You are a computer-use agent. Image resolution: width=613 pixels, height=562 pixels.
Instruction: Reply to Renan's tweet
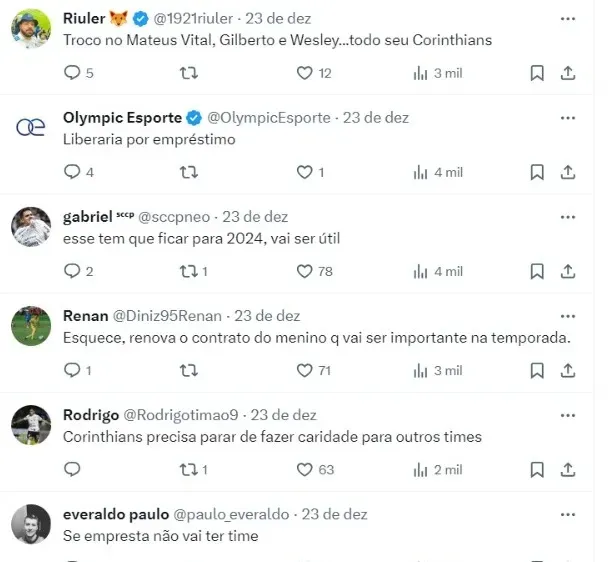click(72, 370)
